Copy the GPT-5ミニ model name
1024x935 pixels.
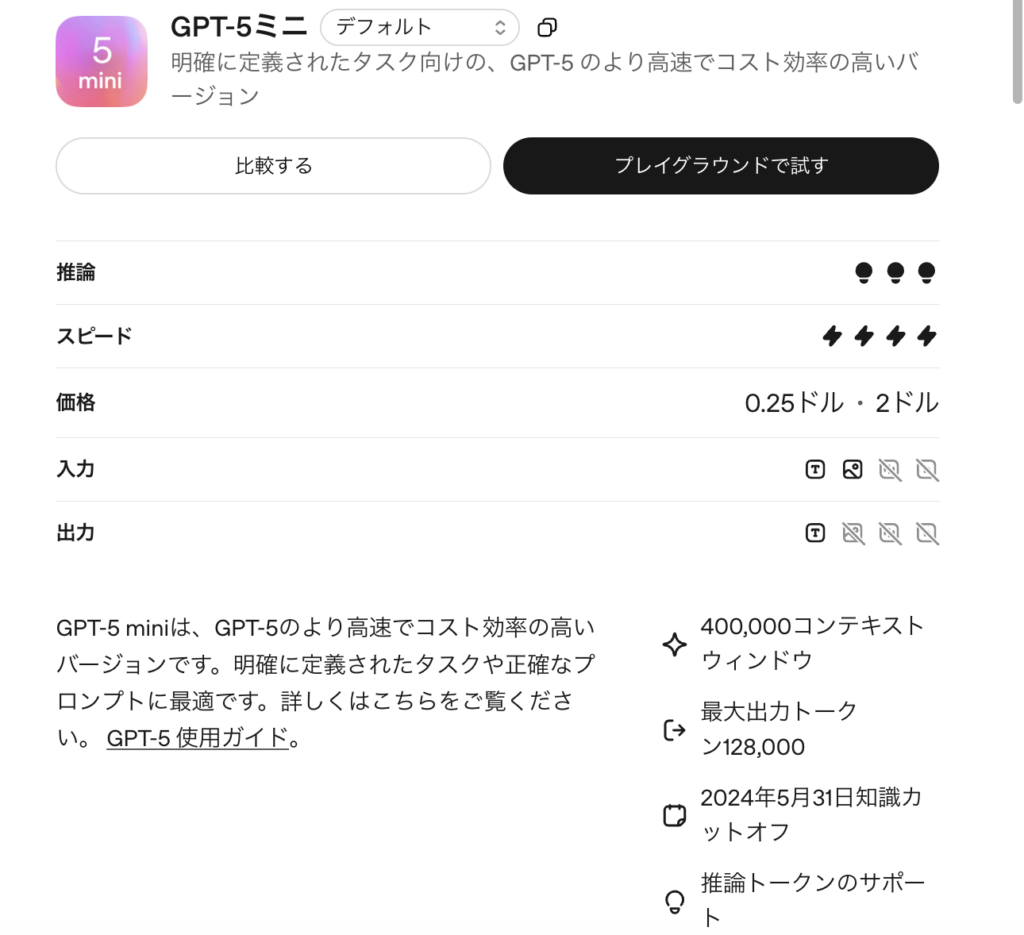point(547,27)
